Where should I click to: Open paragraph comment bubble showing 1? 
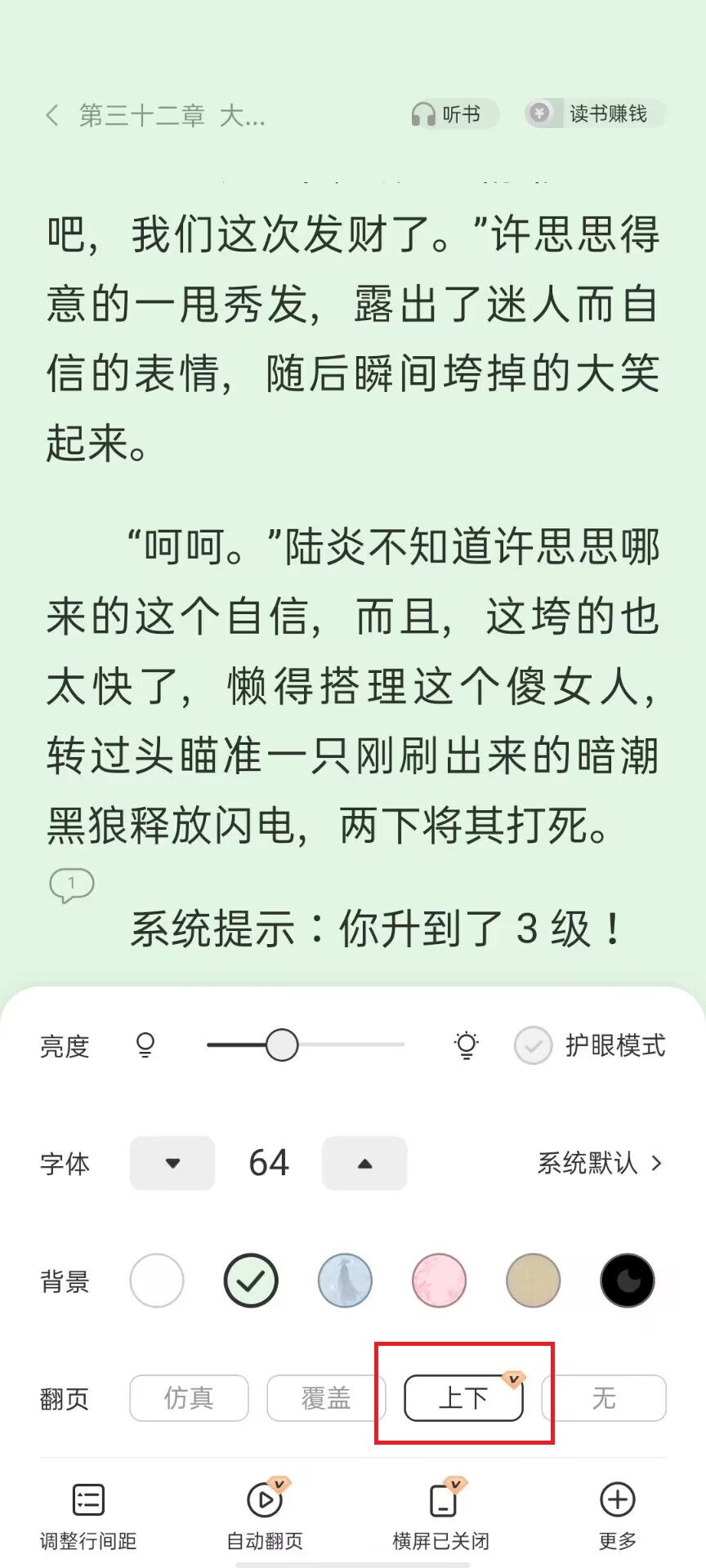click(x=72, y=884)
